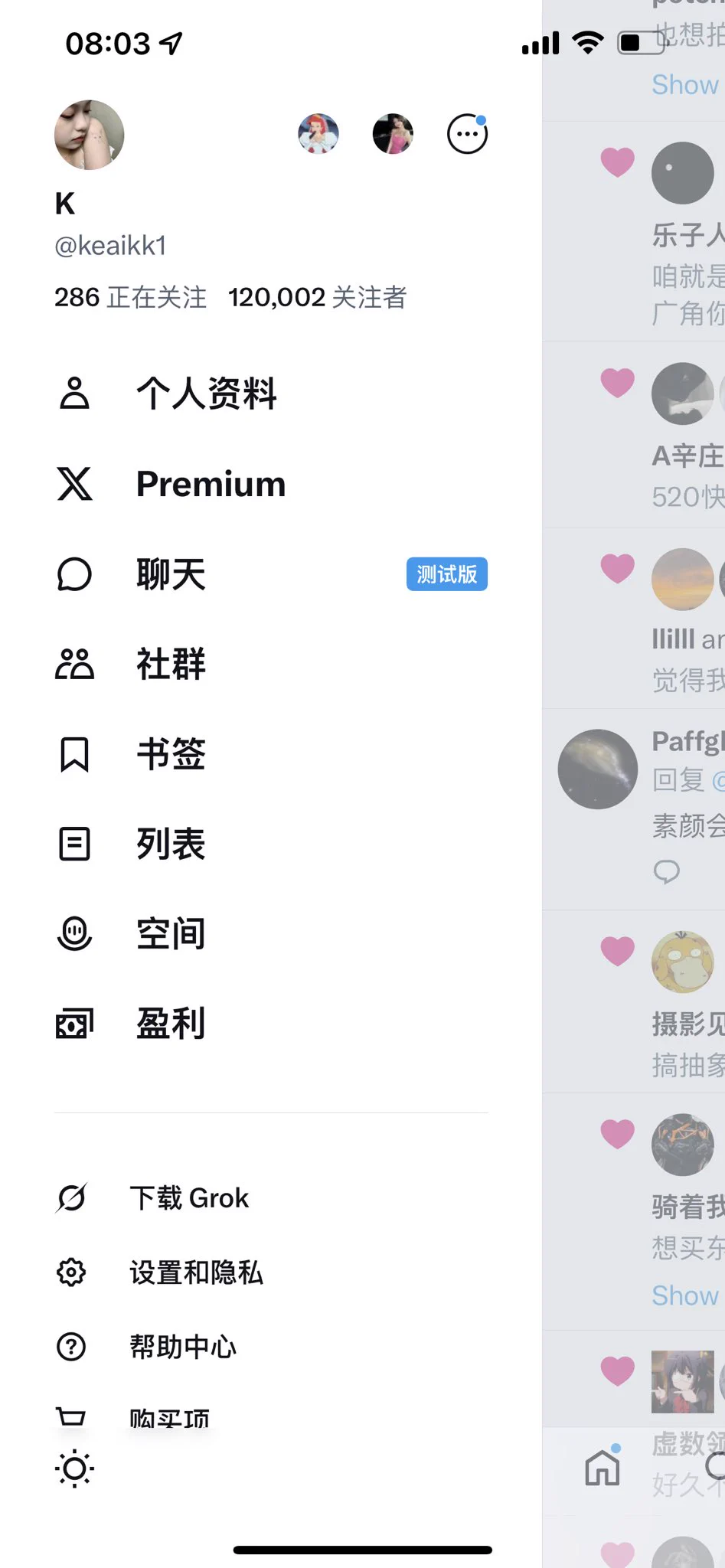The image size is (725, 1568).
Task: View the 286 正在关注 following list
Action: (x=130, y=297)
